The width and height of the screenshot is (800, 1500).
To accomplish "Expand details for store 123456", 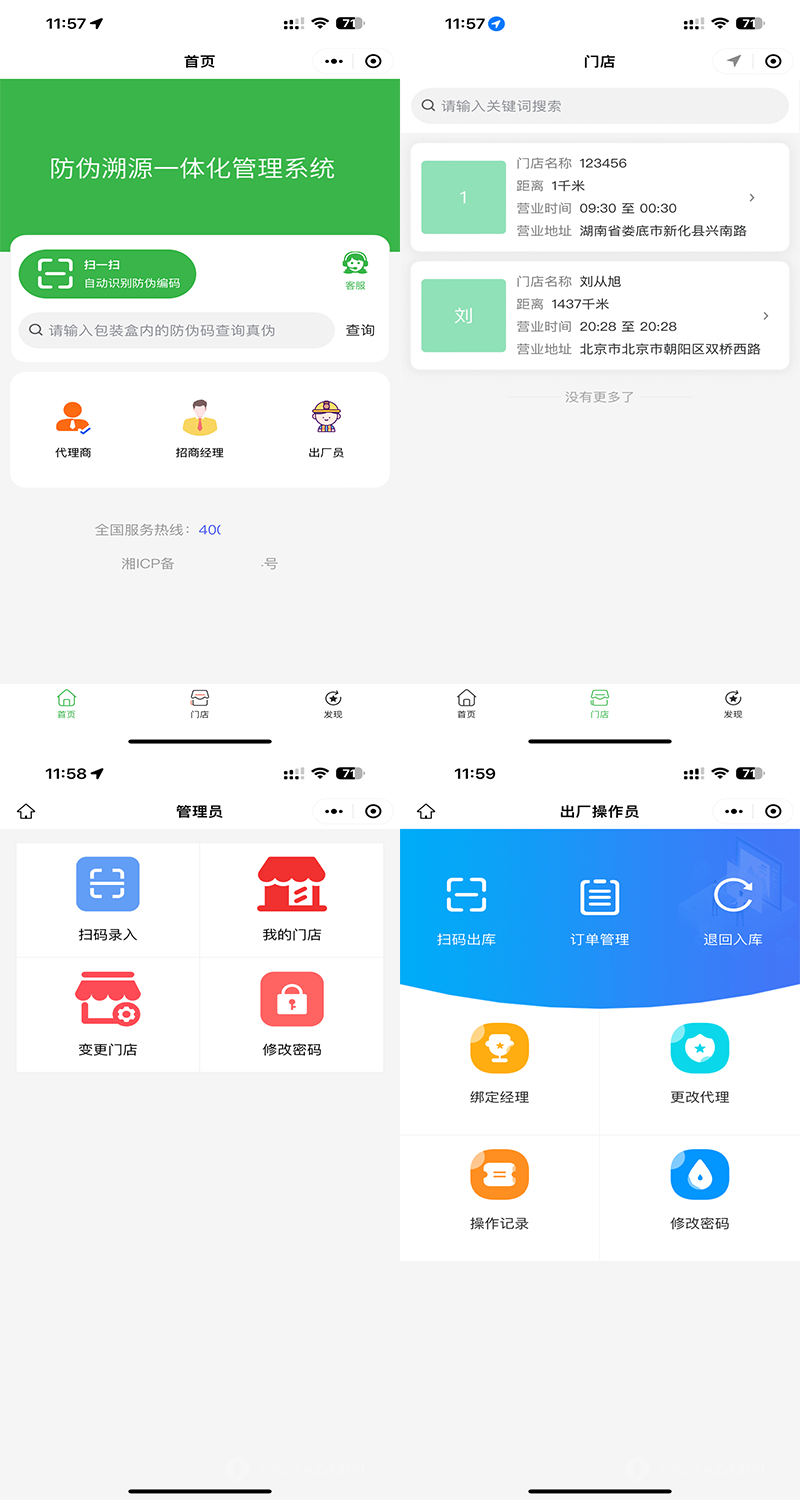I will [x=751, y=197].
